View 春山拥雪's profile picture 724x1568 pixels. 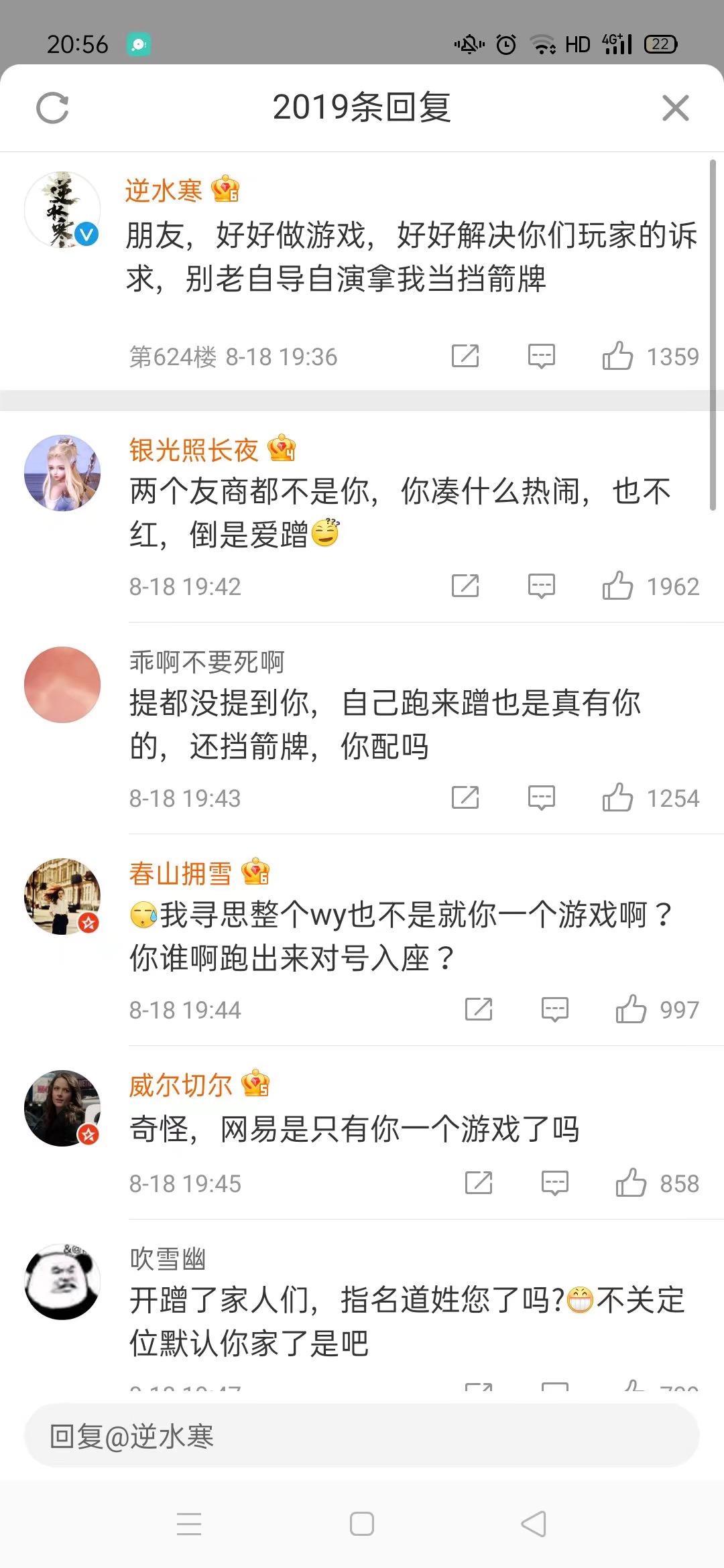click(x=62, y=896)
